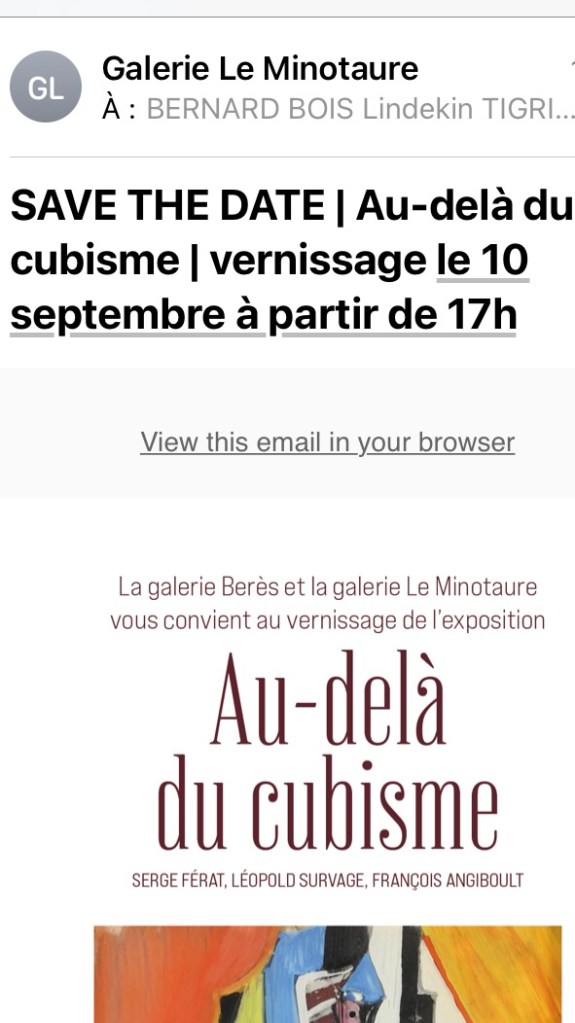Expand the recipients list after À :
The image size is (575, 1023).
tap(360, 109)
